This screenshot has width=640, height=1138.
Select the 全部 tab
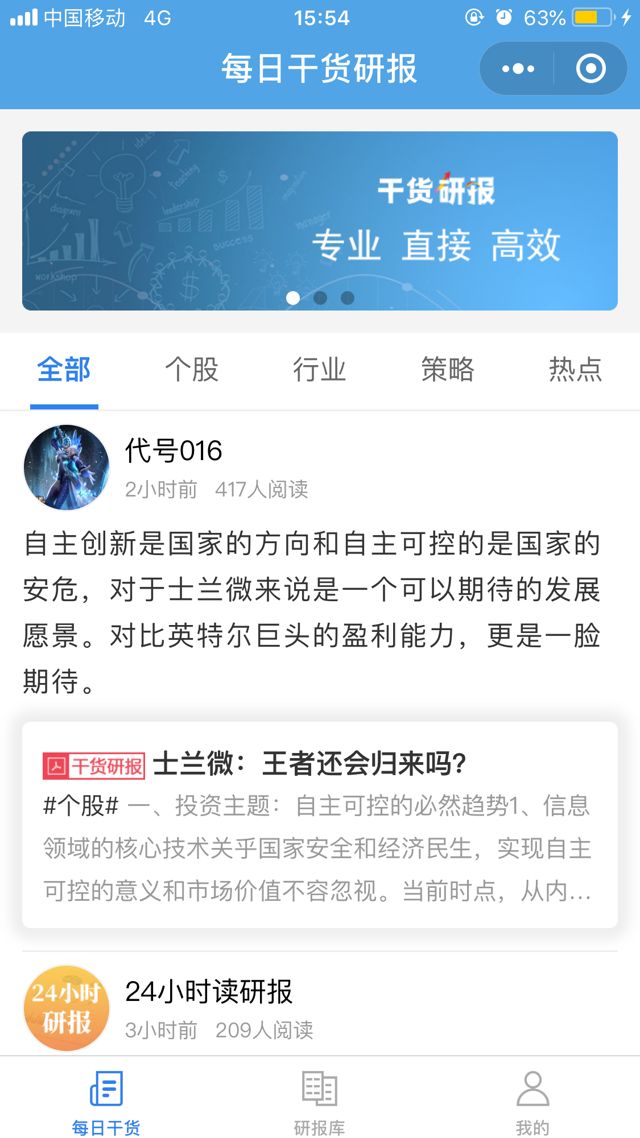pos(64,370)
